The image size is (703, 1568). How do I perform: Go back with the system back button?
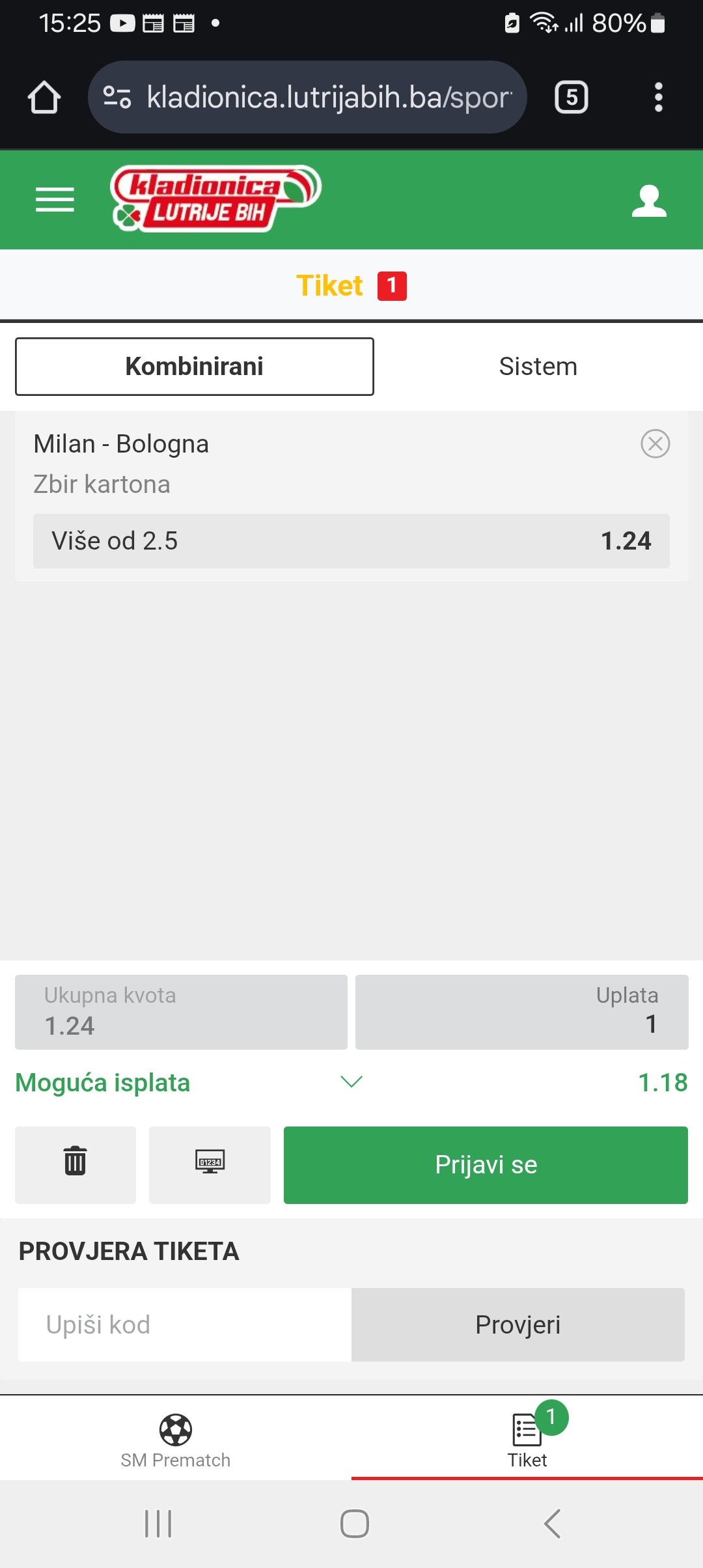pos(552,1524)
